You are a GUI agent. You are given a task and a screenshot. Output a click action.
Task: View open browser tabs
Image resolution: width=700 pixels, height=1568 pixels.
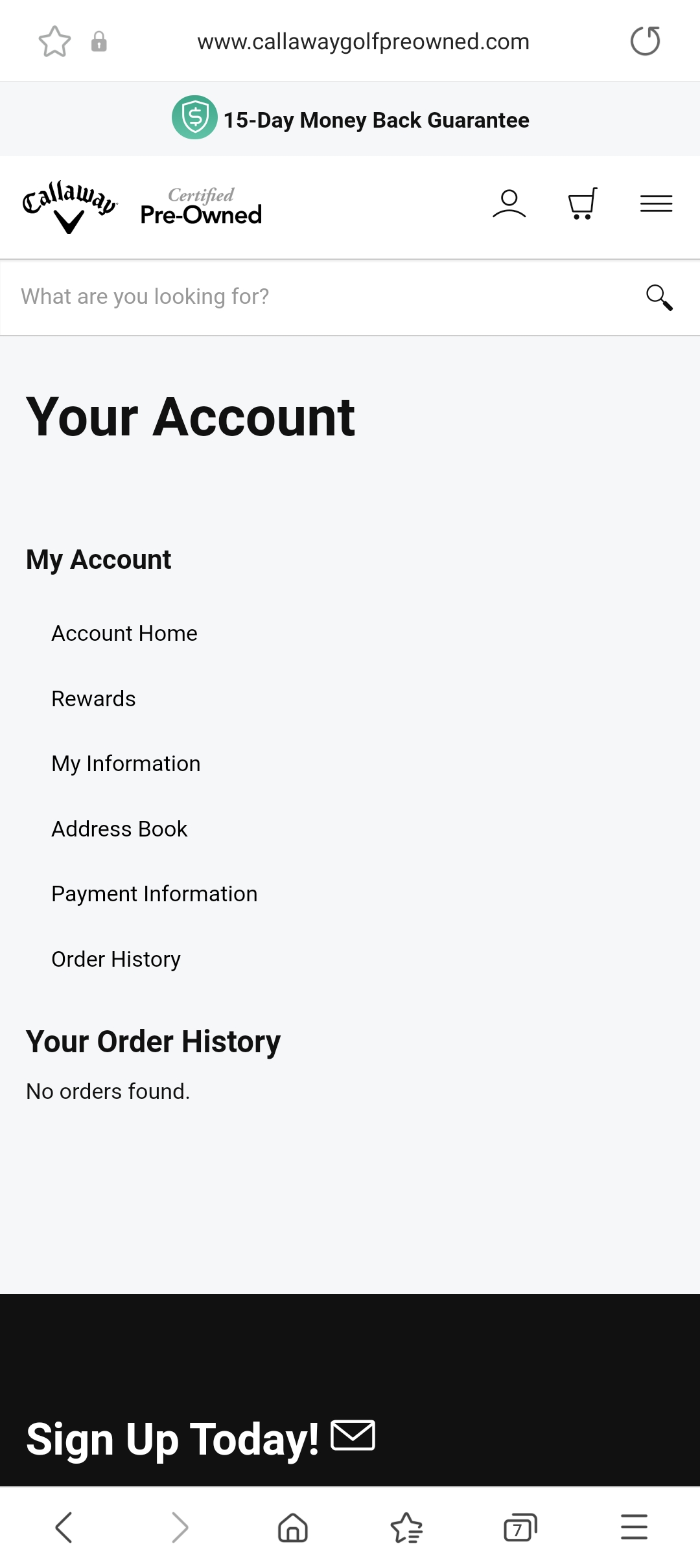pyautogui.click(x=520, y=1527)
